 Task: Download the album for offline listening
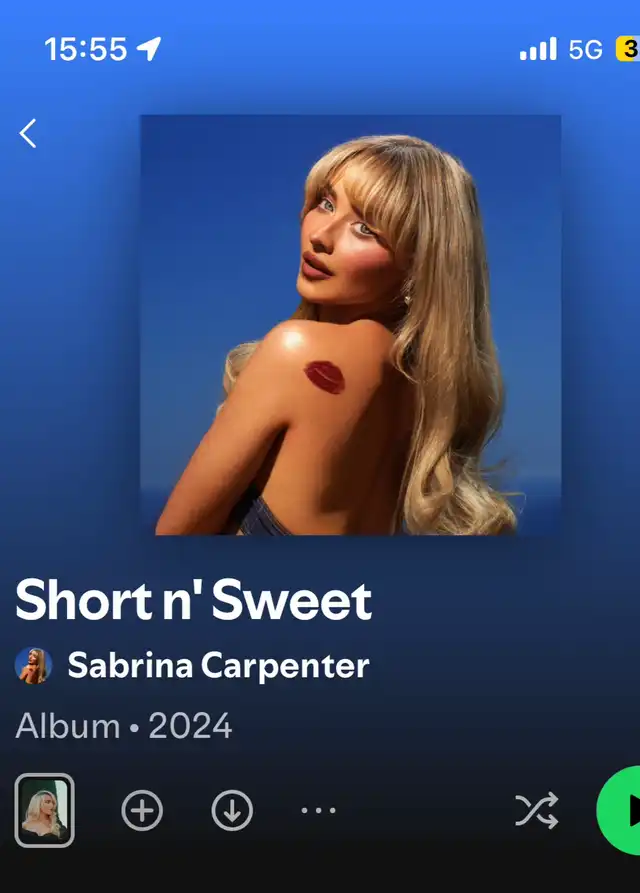[232, 811]
